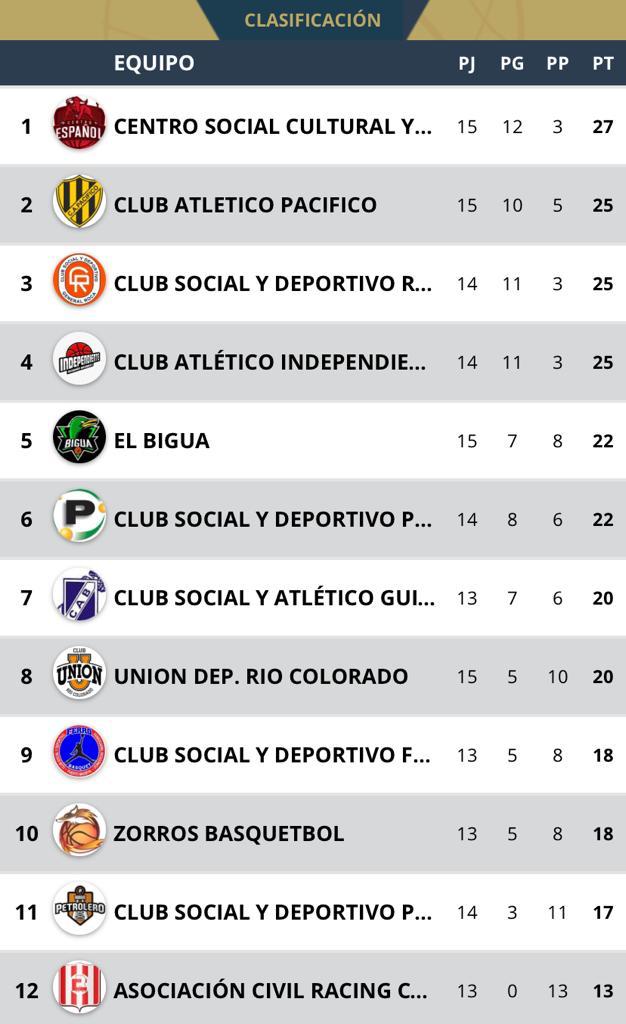Select the Clasificación tab

312,20
